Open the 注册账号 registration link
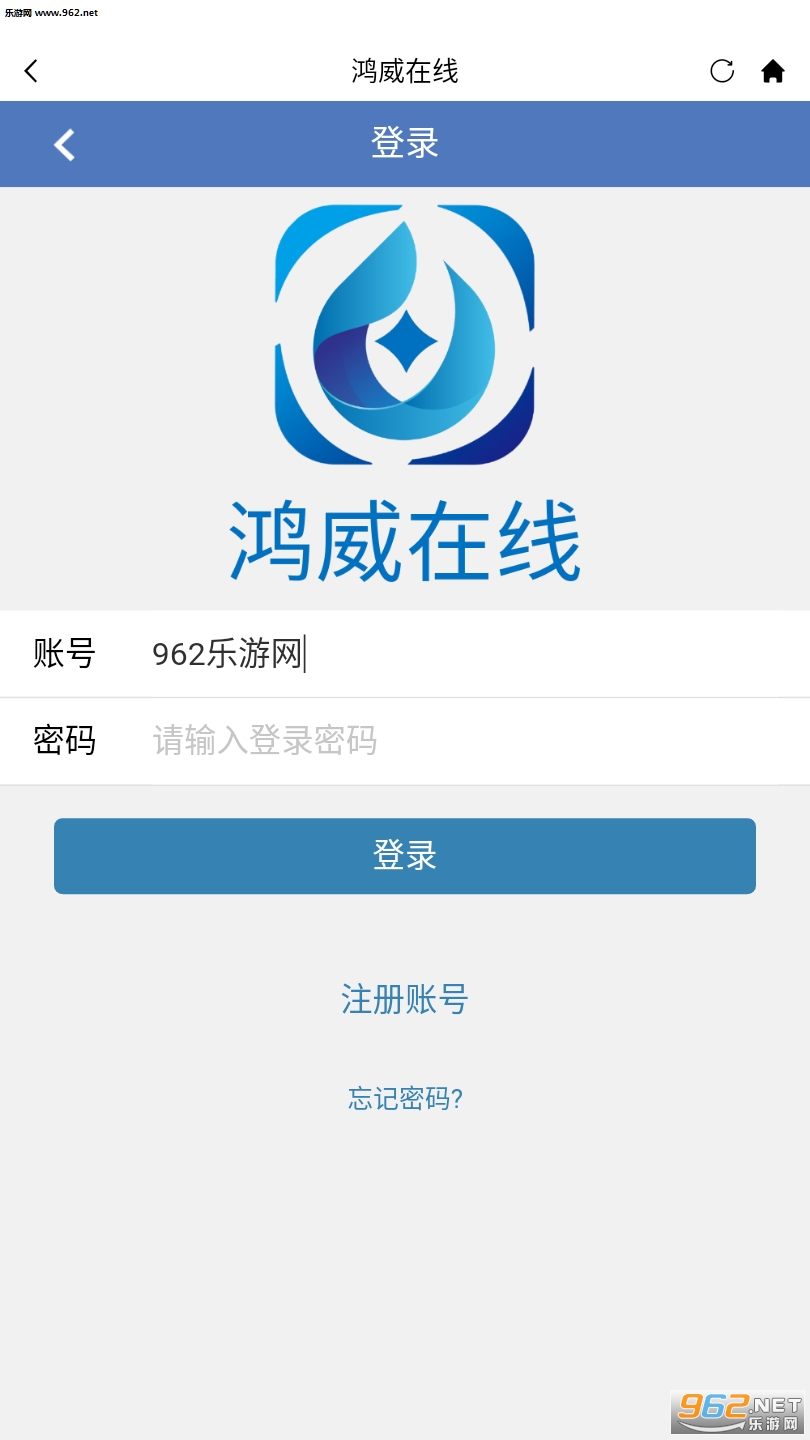The width and height of the screenshot is (810, 1440). click(405, 999)
